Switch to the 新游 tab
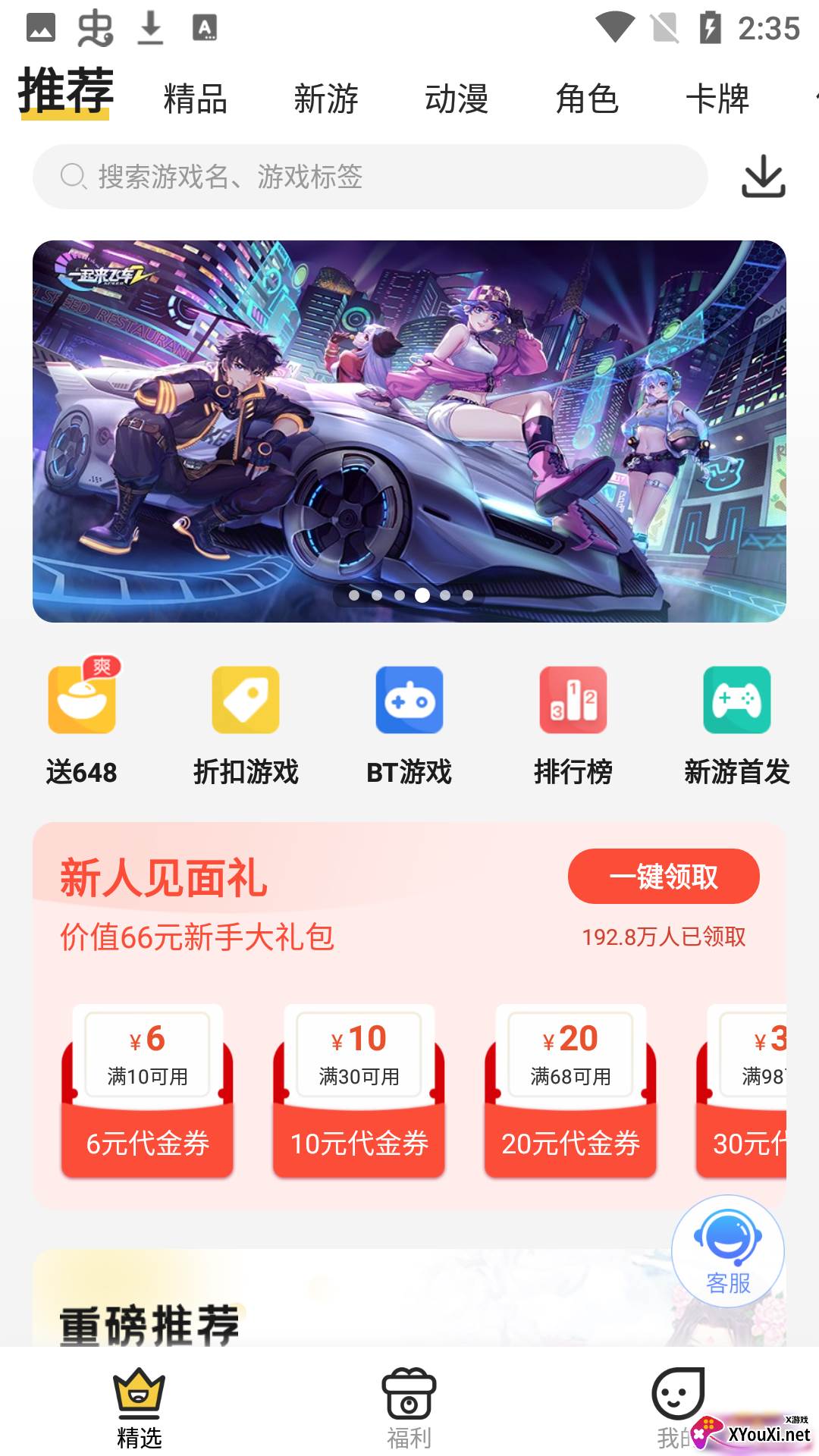This screenshot has height=1456, width=819. (326, 99)
